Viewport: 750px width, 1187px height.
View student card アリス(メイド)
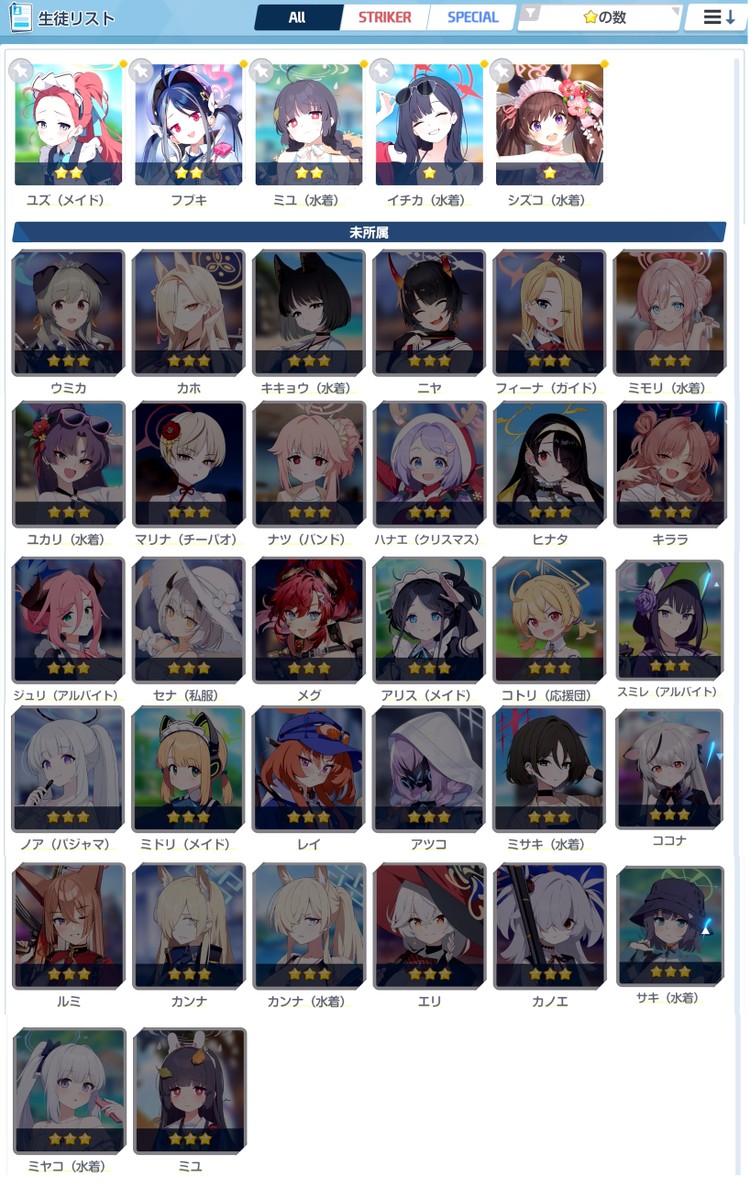point(429,620)
